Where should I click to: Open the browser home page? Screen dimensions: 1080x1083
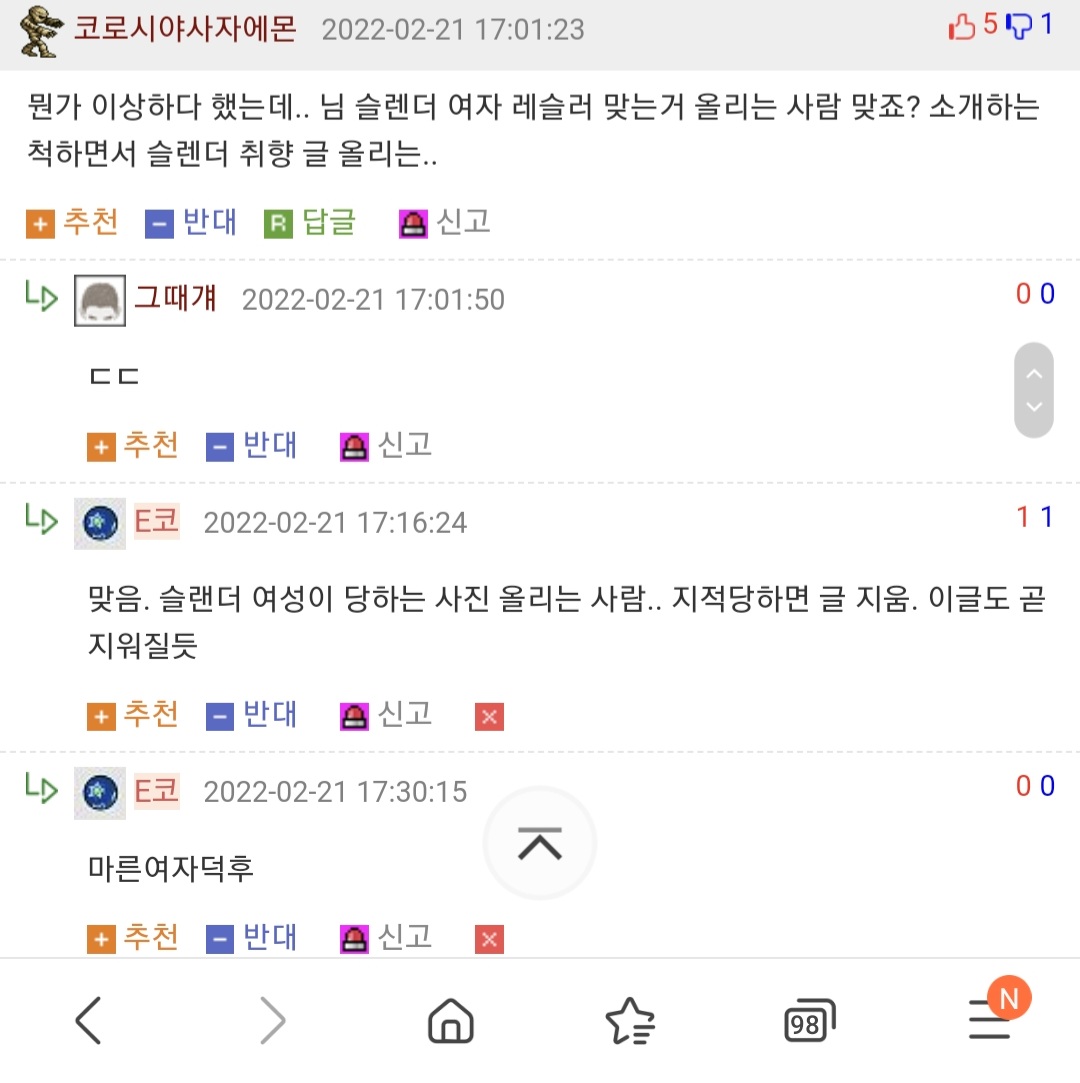tap(451, 1020)
